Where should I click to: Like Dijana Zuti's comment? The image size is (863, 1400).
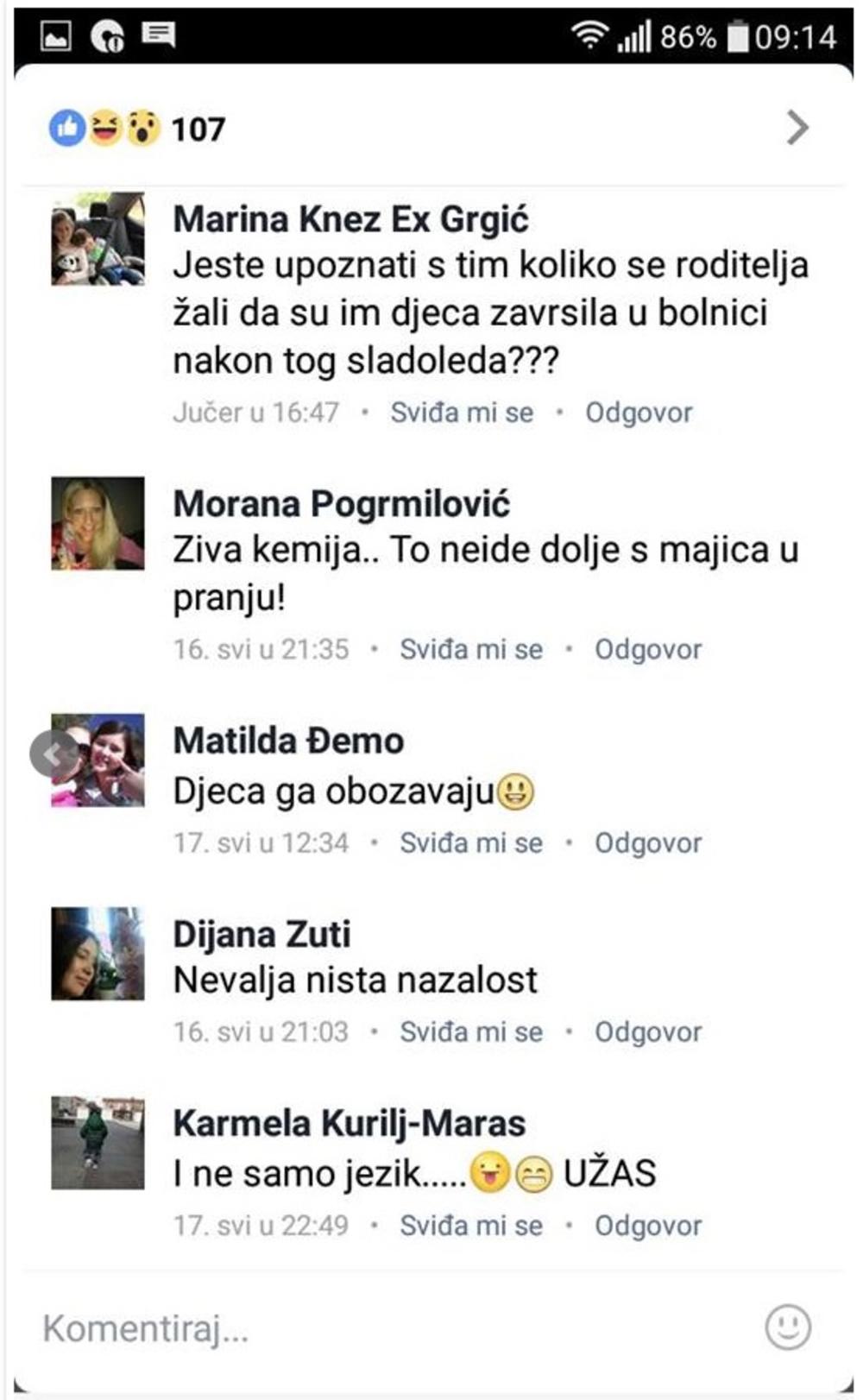pyautogui.click(x=471, y=1031)
